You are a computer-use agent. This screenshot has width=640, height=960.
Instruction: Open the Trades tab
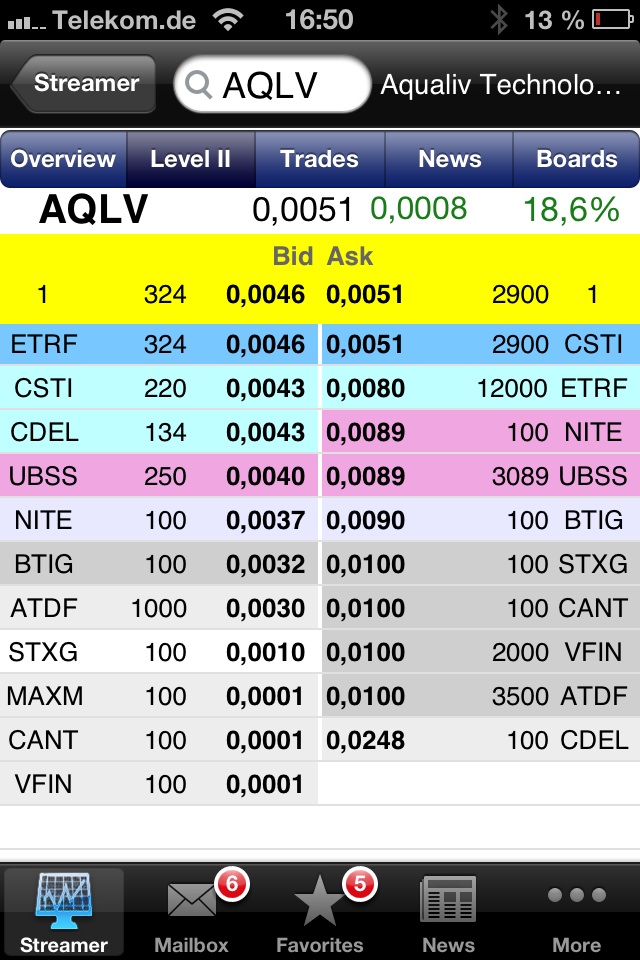pos(320,159)
